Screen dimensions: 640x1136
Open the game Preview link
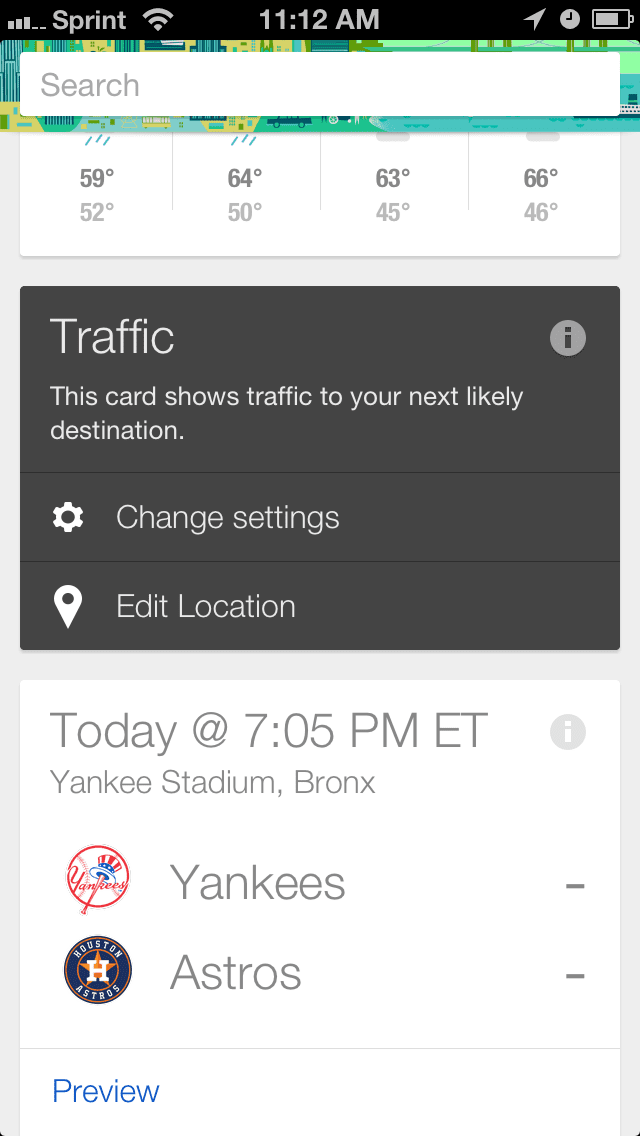pos(106,1091)
